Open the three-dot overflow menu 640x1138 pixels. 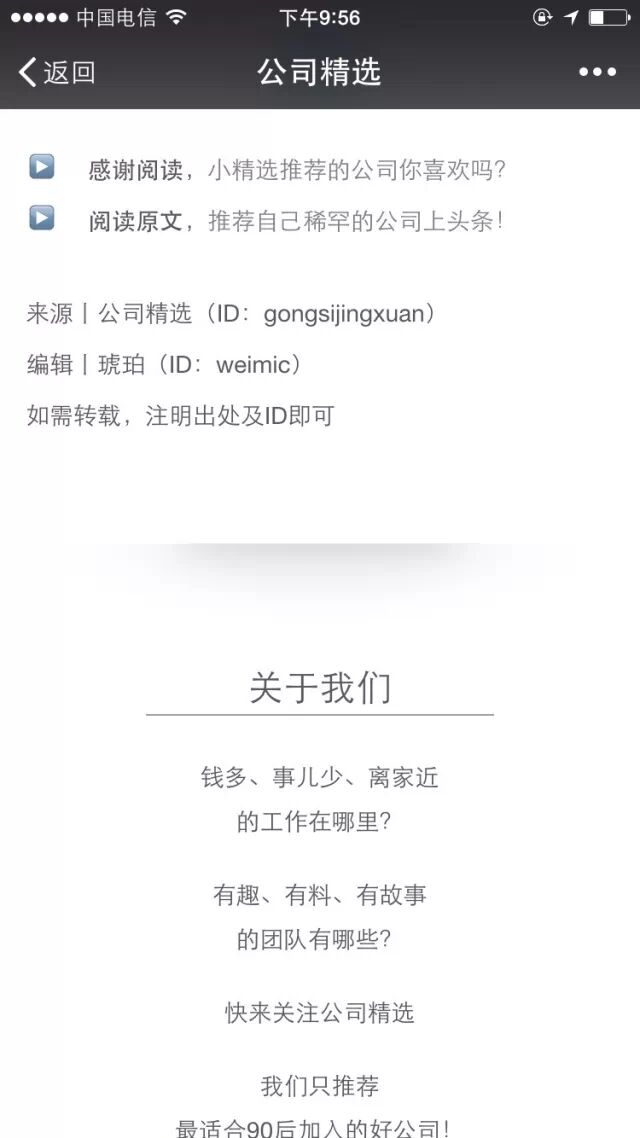(x=597, y=72)
